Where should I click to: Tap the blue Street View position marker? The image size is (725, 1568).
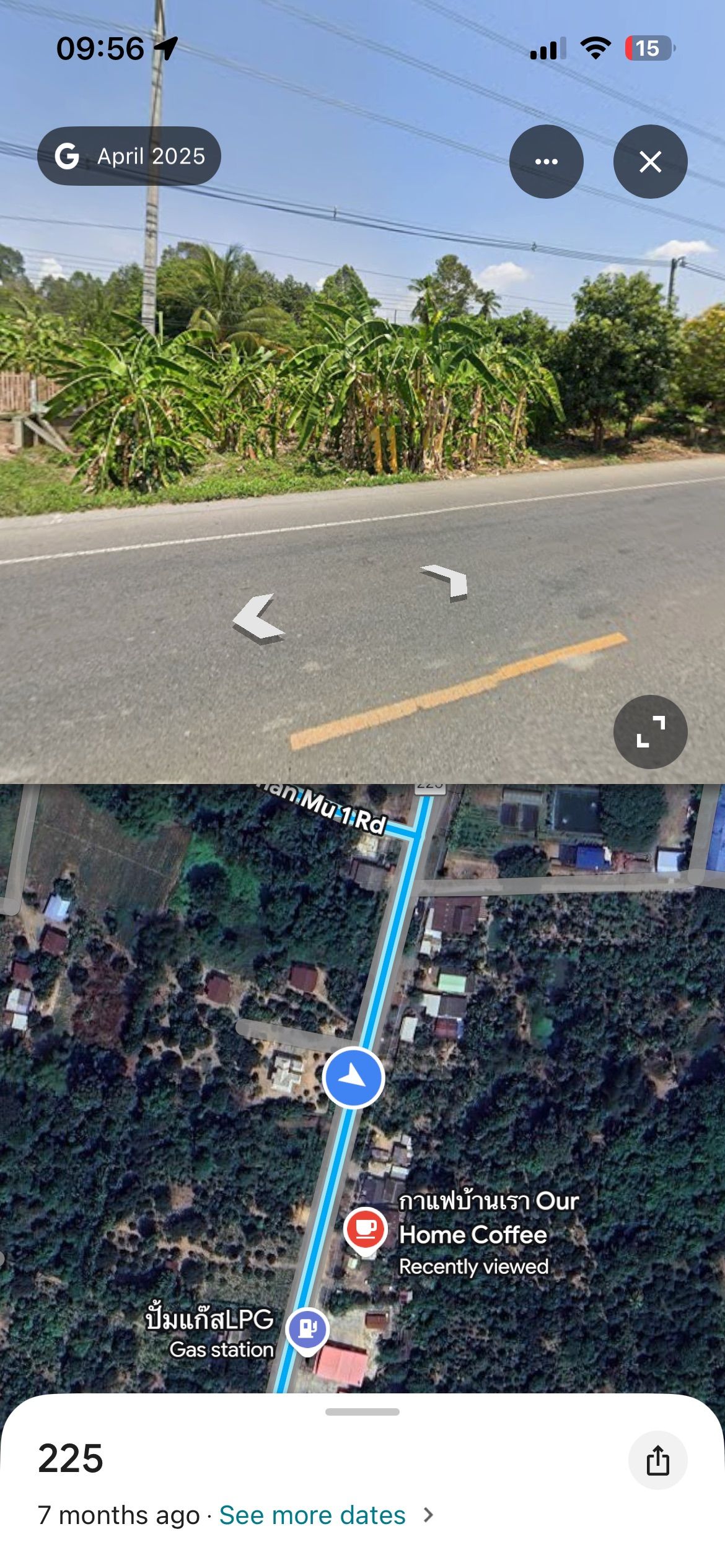pyautogui.click(x=354, y=1078)
